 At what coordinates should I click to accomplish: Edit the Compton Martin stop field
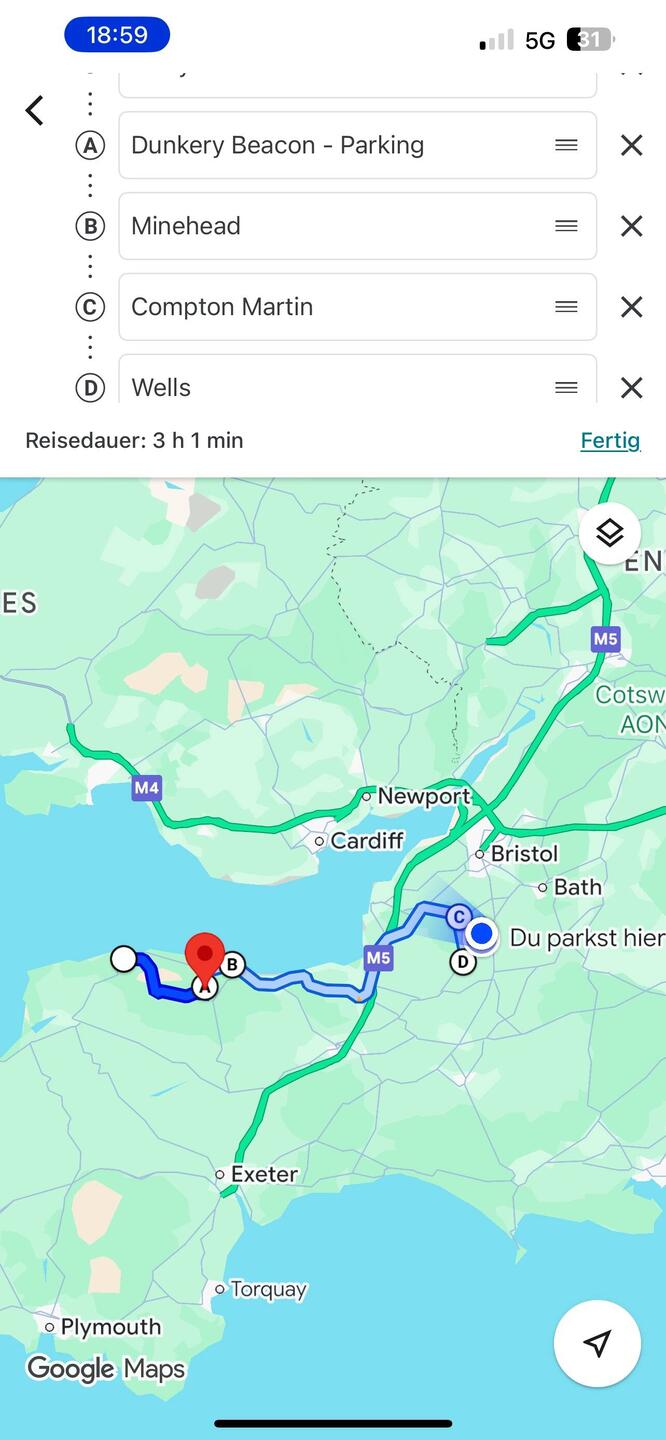pyautogui.click(x=330, y=307)
